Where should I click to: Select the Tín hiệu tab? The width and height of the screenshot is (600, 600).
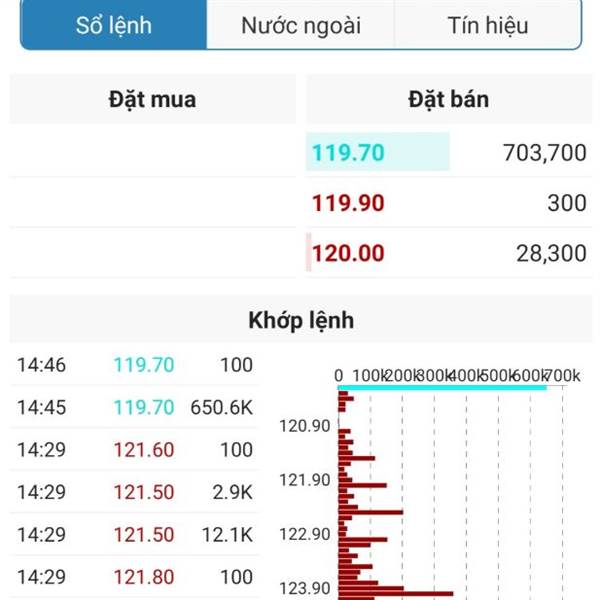coord(487,26)
